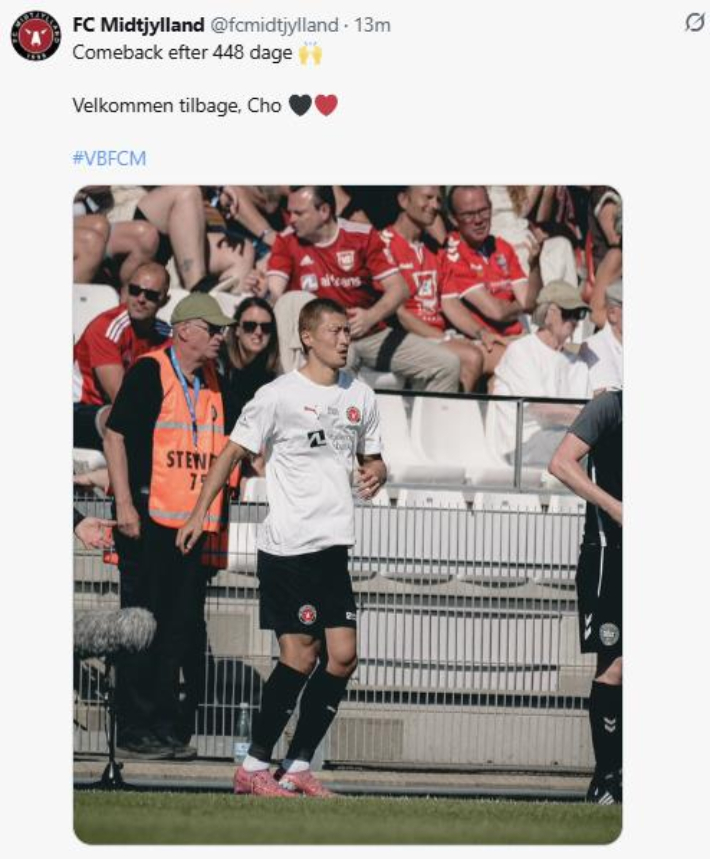
Task: Open the @fcmidtjylland handle
Action: [275, 25]
